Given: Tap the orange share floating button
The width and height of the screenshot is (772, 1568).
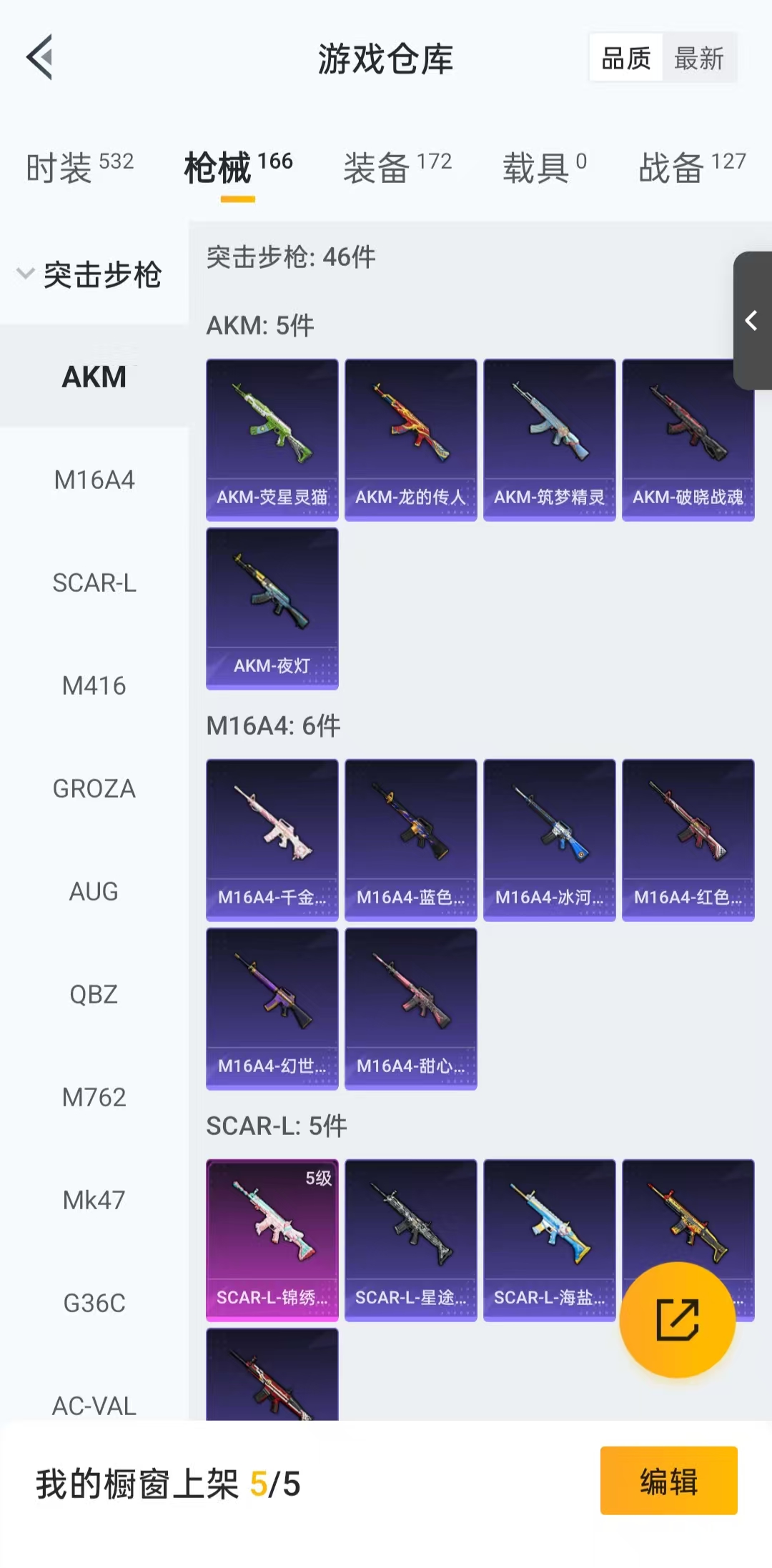Looking at the screenshot, I should pyautogui.click(x=677, y=1319).
